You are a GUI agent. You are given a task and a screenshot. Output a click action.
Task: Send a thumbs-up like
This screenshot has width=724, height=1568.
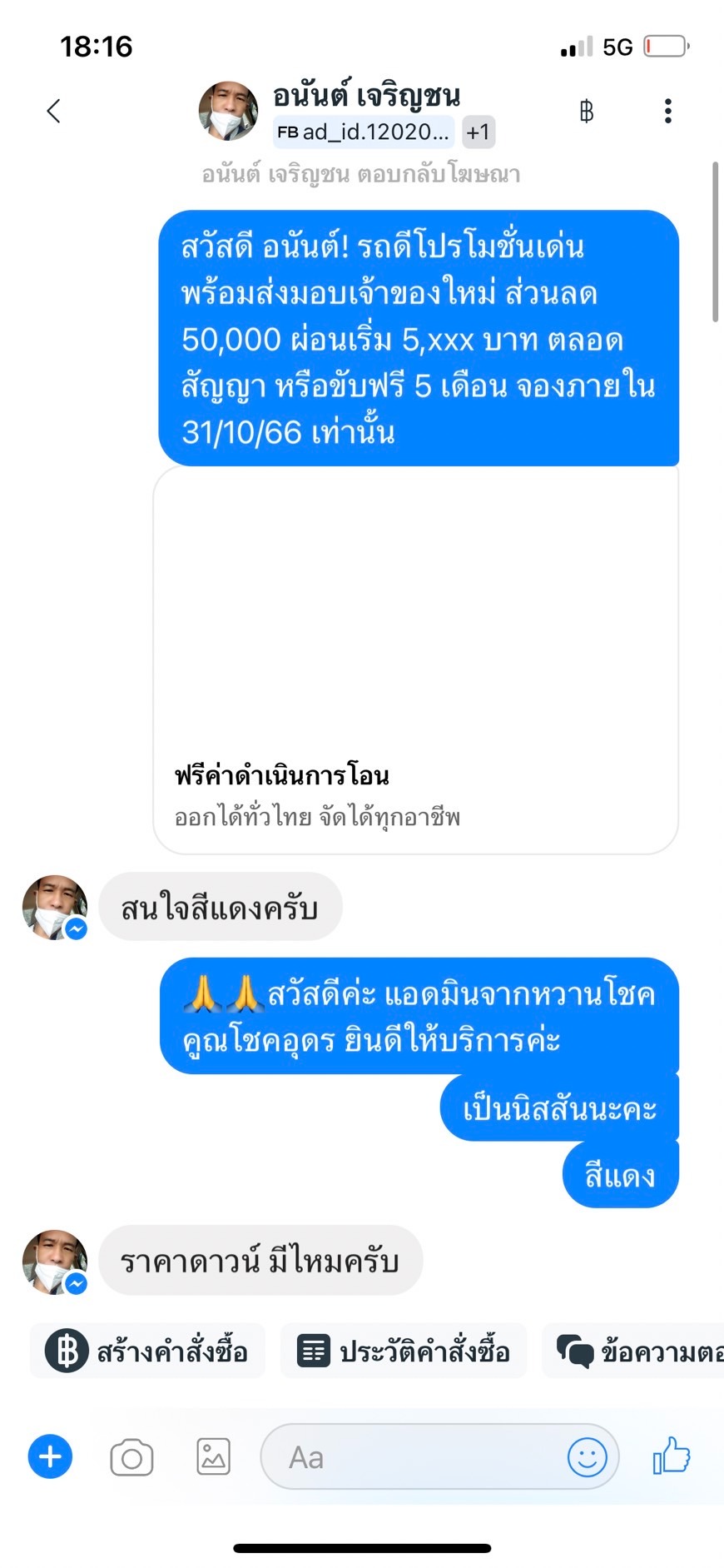672,1456
